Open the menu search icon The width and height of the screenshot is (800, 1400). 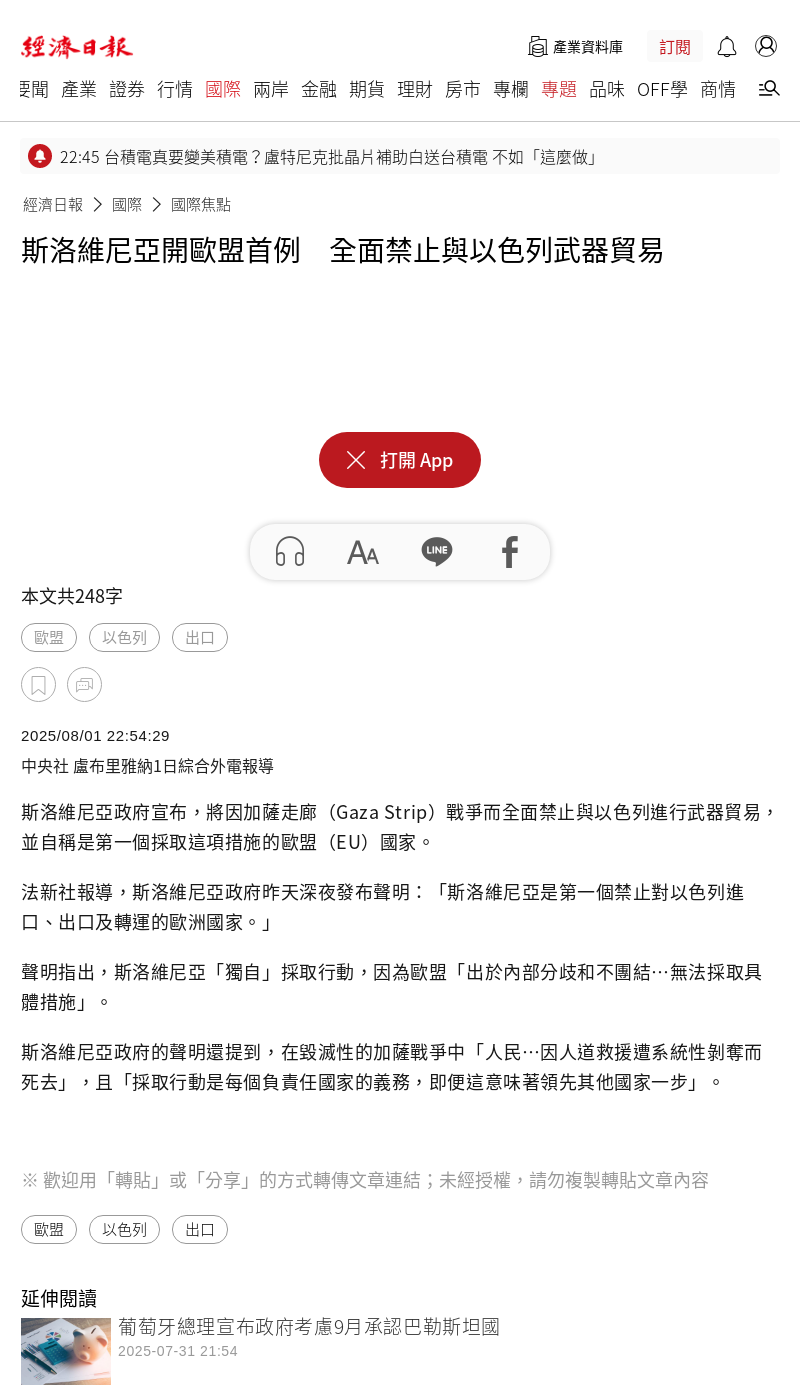point(768,89)
